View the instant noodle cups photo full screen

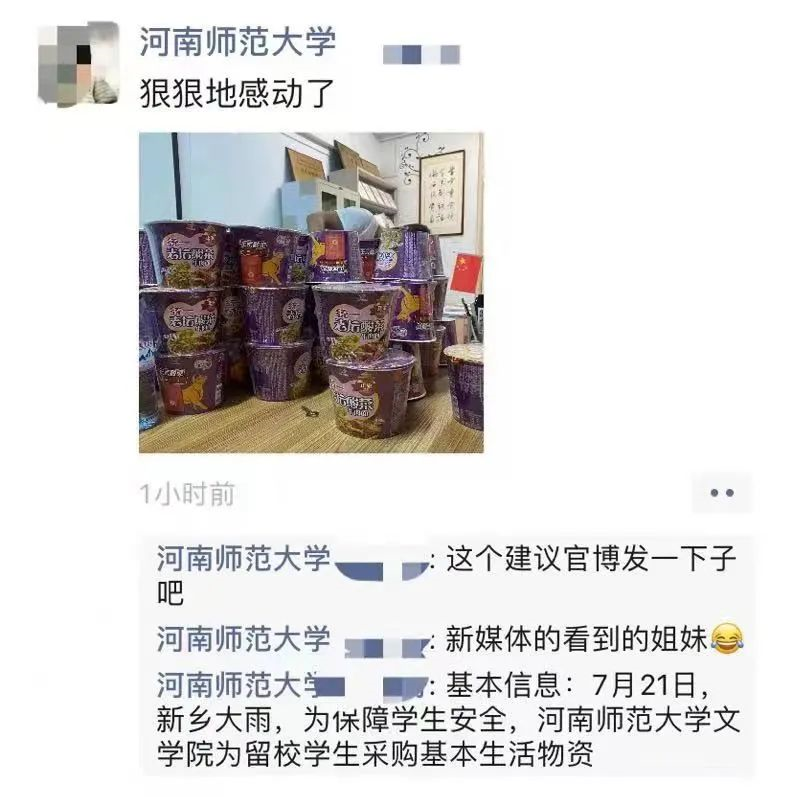[311, 293]
